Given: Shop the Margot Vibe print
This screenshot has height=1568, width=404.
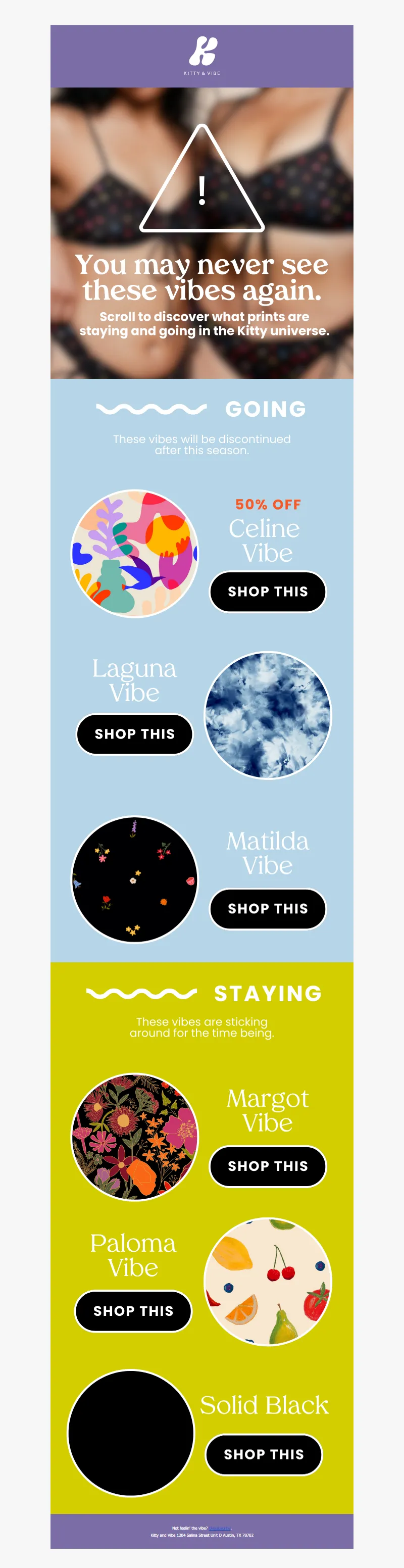Looking at the screenshot, I should click(x=268, y=1166).
